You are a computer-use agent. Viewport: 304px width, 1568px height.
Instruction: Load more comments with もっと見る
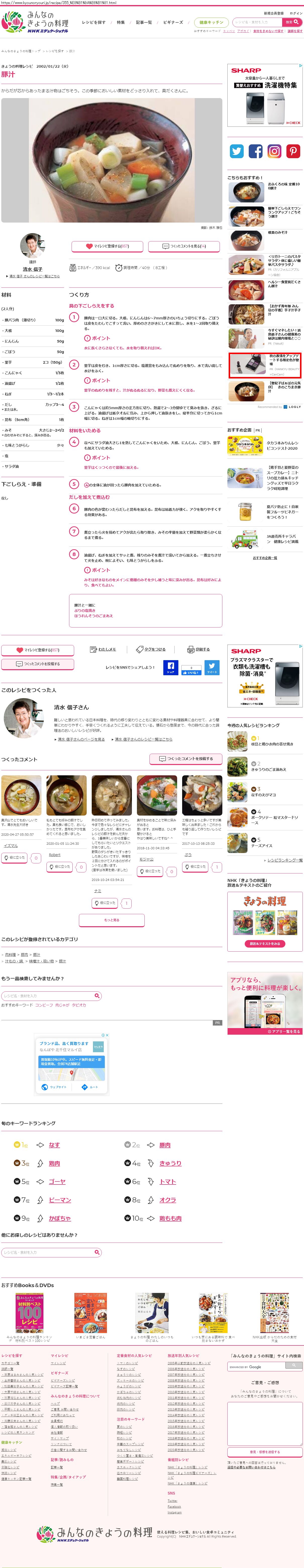point(111,920)
